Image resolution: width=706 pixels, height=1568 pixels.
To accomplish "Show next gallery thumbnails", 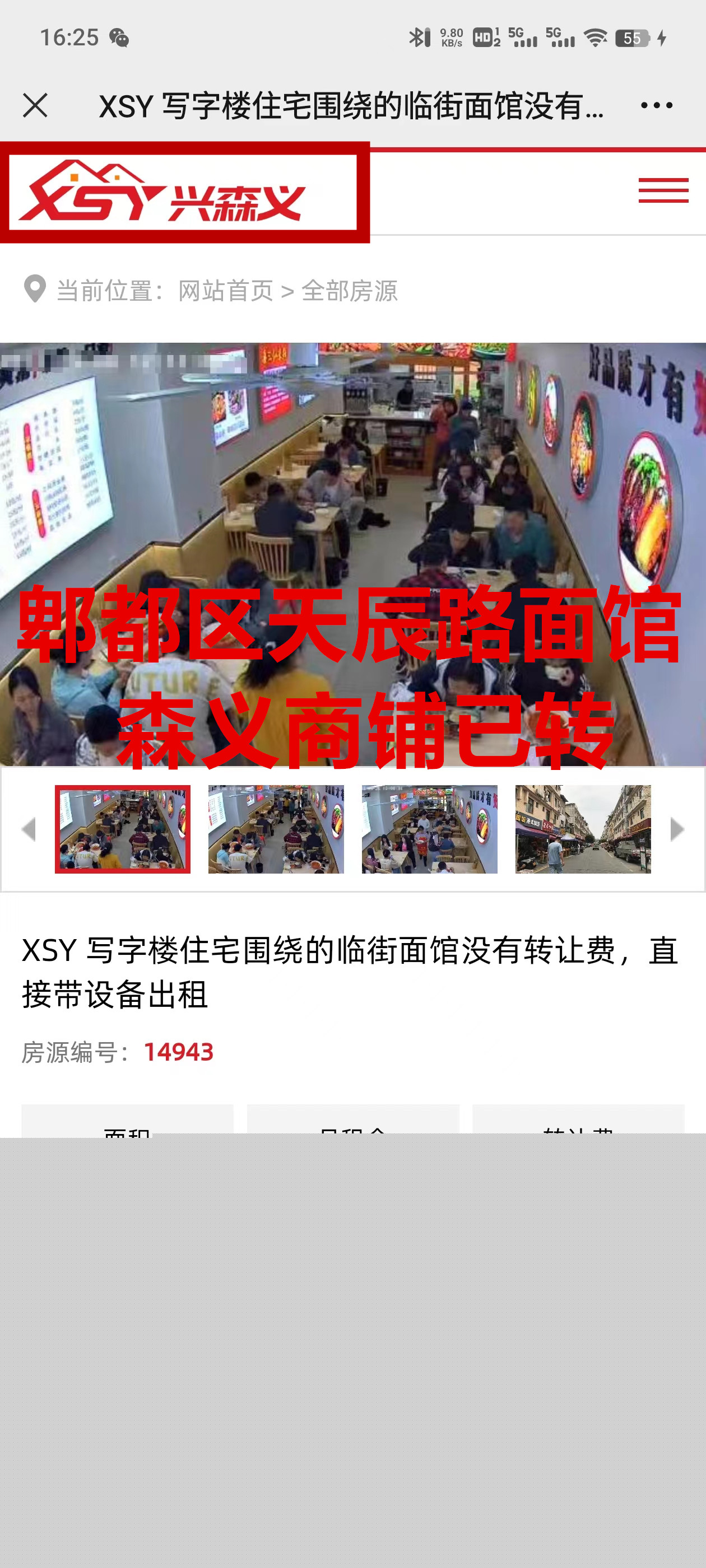I will click(677, 829).
